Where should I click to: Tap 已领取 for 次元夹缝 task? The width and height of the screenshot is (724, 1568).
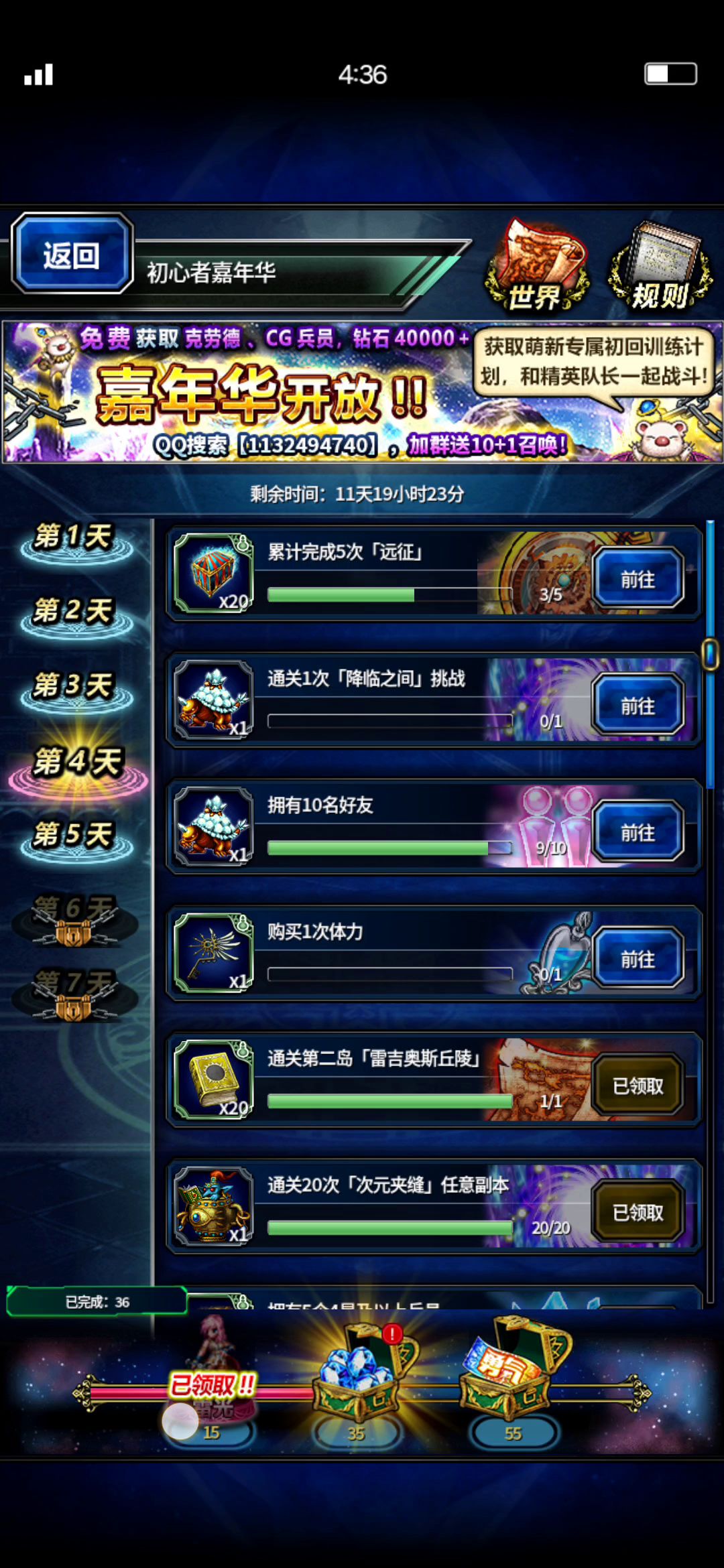[x=638, y=1212]
